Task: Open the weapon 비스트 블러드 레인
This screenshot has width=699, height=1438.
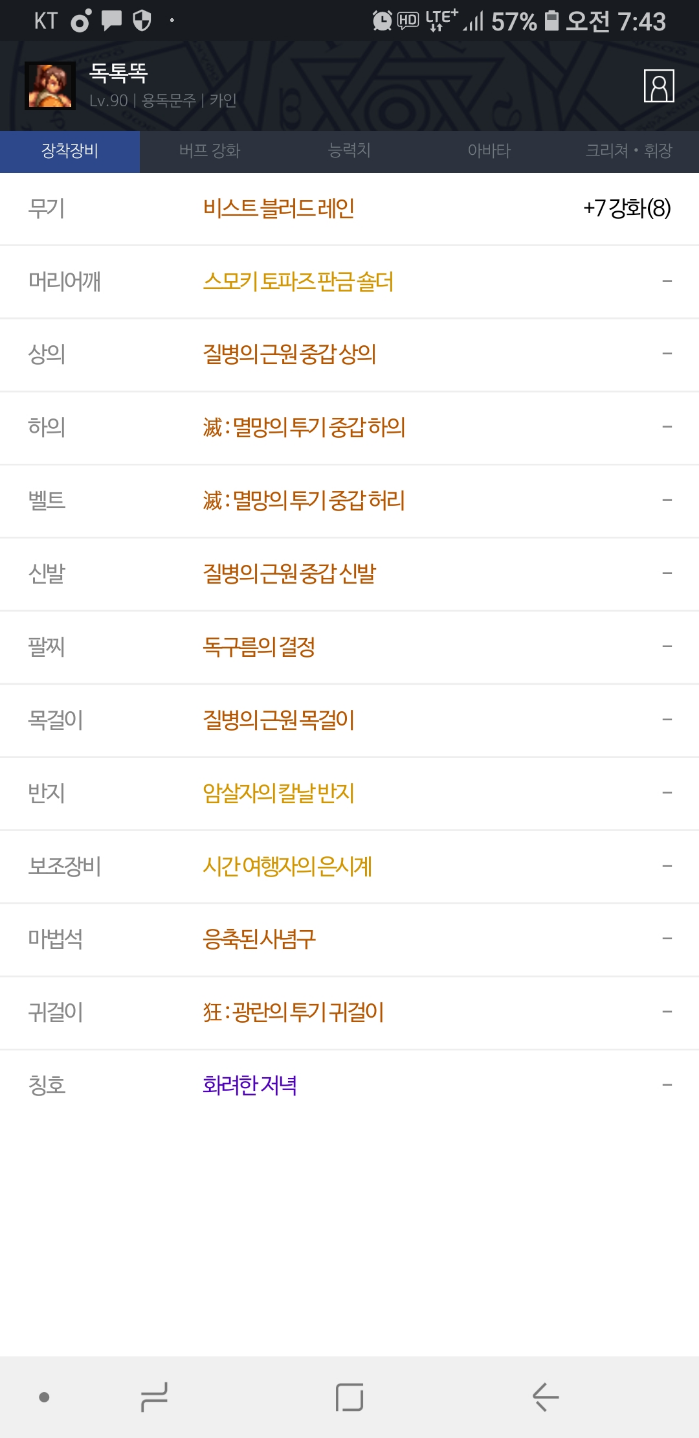Action: point(279,208)
